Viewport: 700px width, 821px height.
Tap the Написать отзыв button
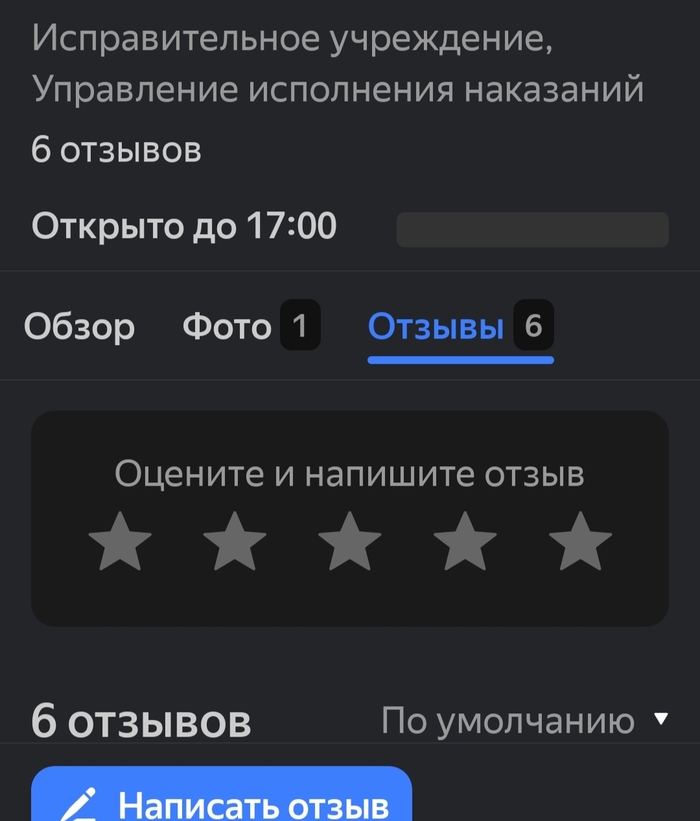[x=222, y=800]
